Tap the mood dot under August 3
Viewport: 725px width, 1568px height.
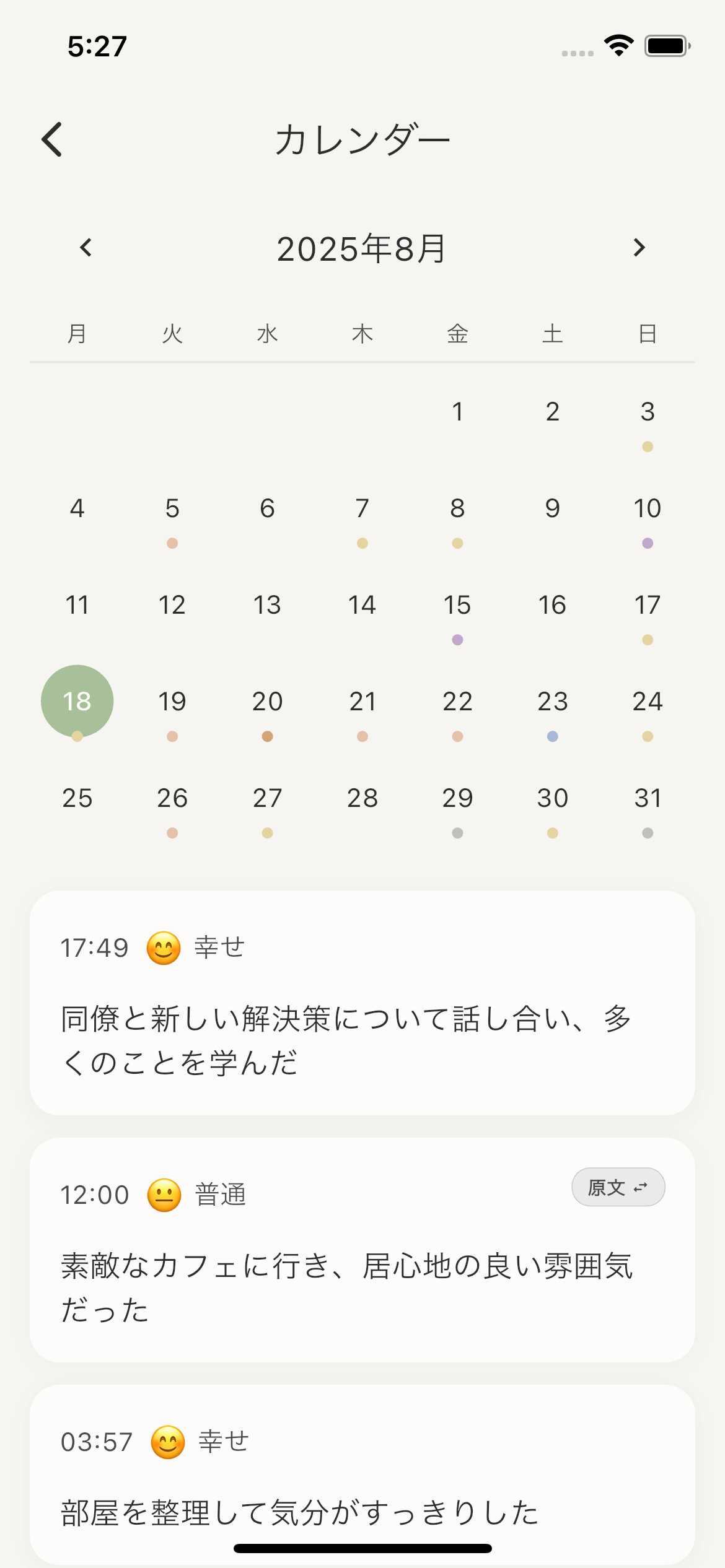click(647, 446)
